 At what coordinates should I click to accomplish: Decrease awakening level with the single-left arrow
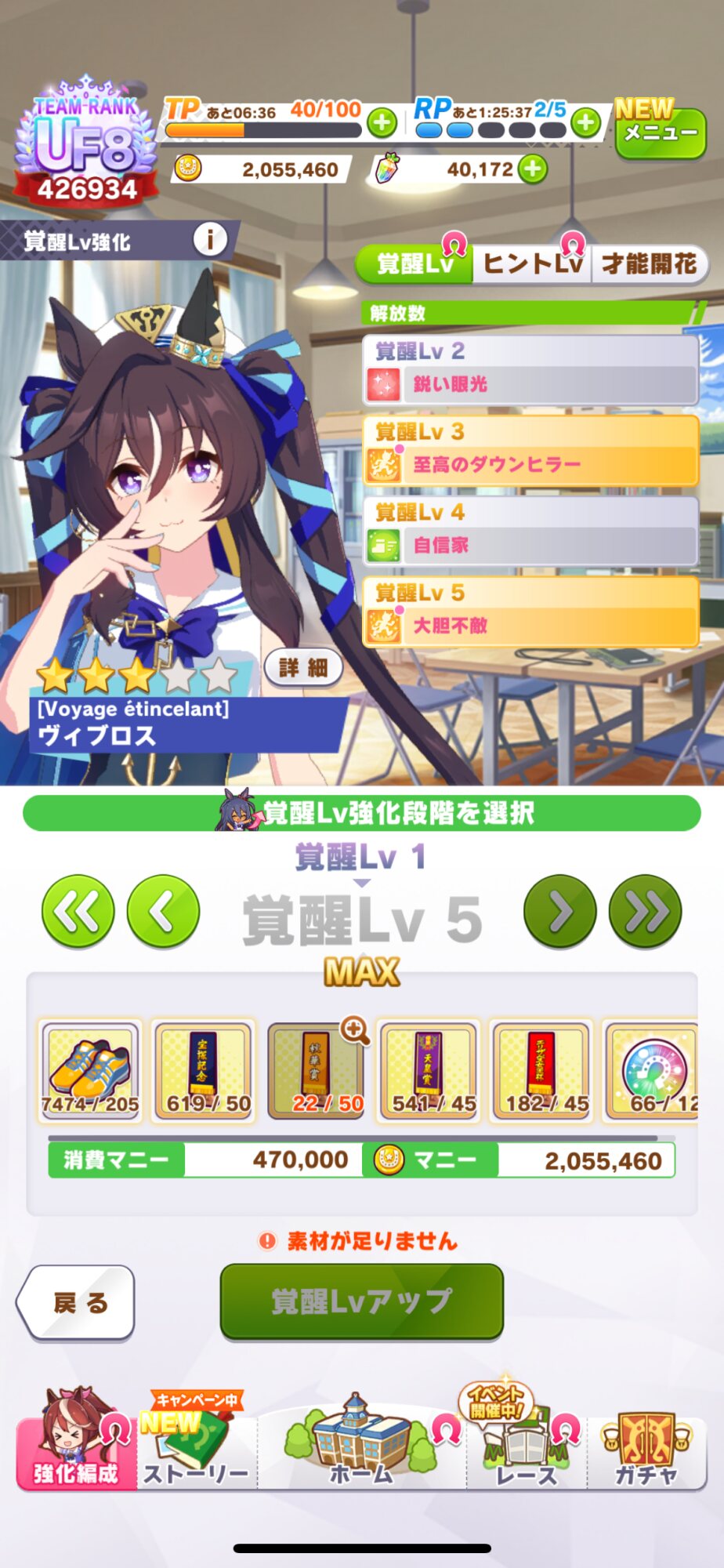(x=163, y=912)
